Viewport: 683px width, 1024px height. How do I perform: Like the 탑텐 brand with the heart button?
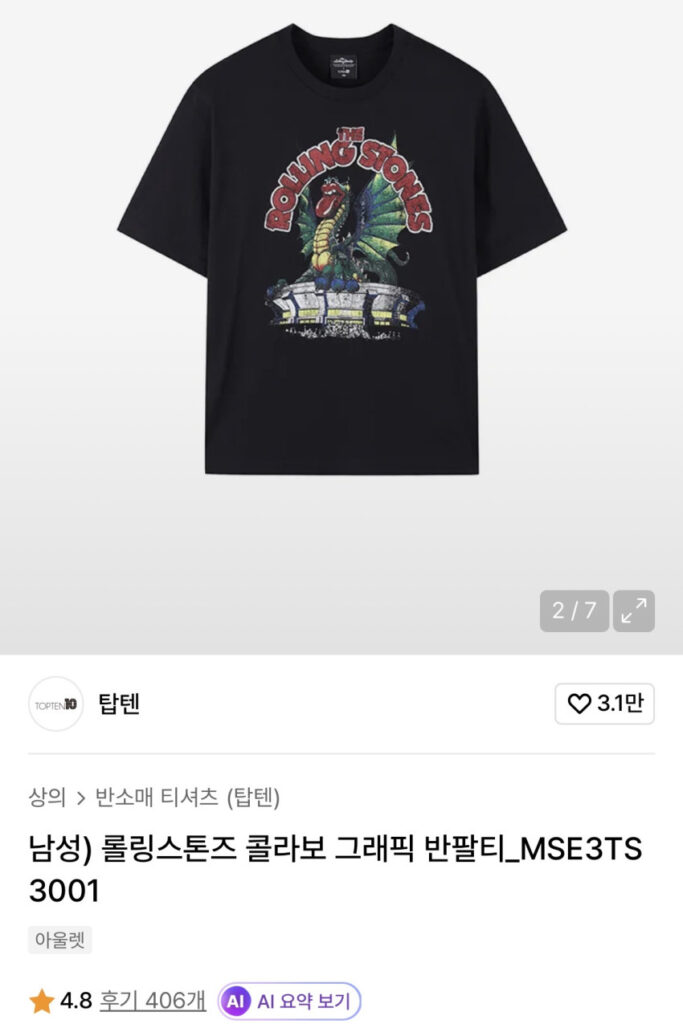604,704
